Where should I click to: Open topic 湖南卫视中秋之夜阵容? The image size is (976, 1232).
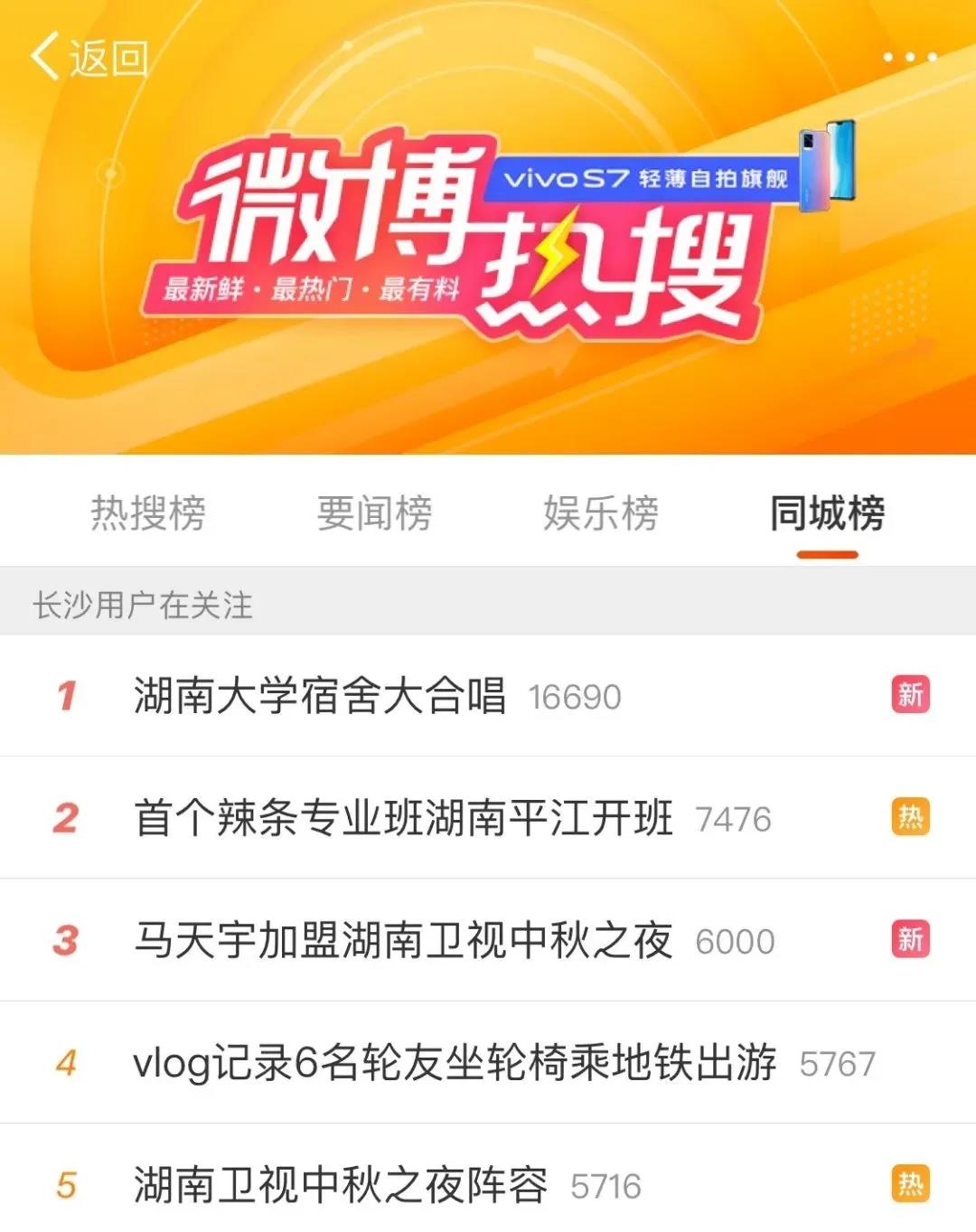point(340,1185)
